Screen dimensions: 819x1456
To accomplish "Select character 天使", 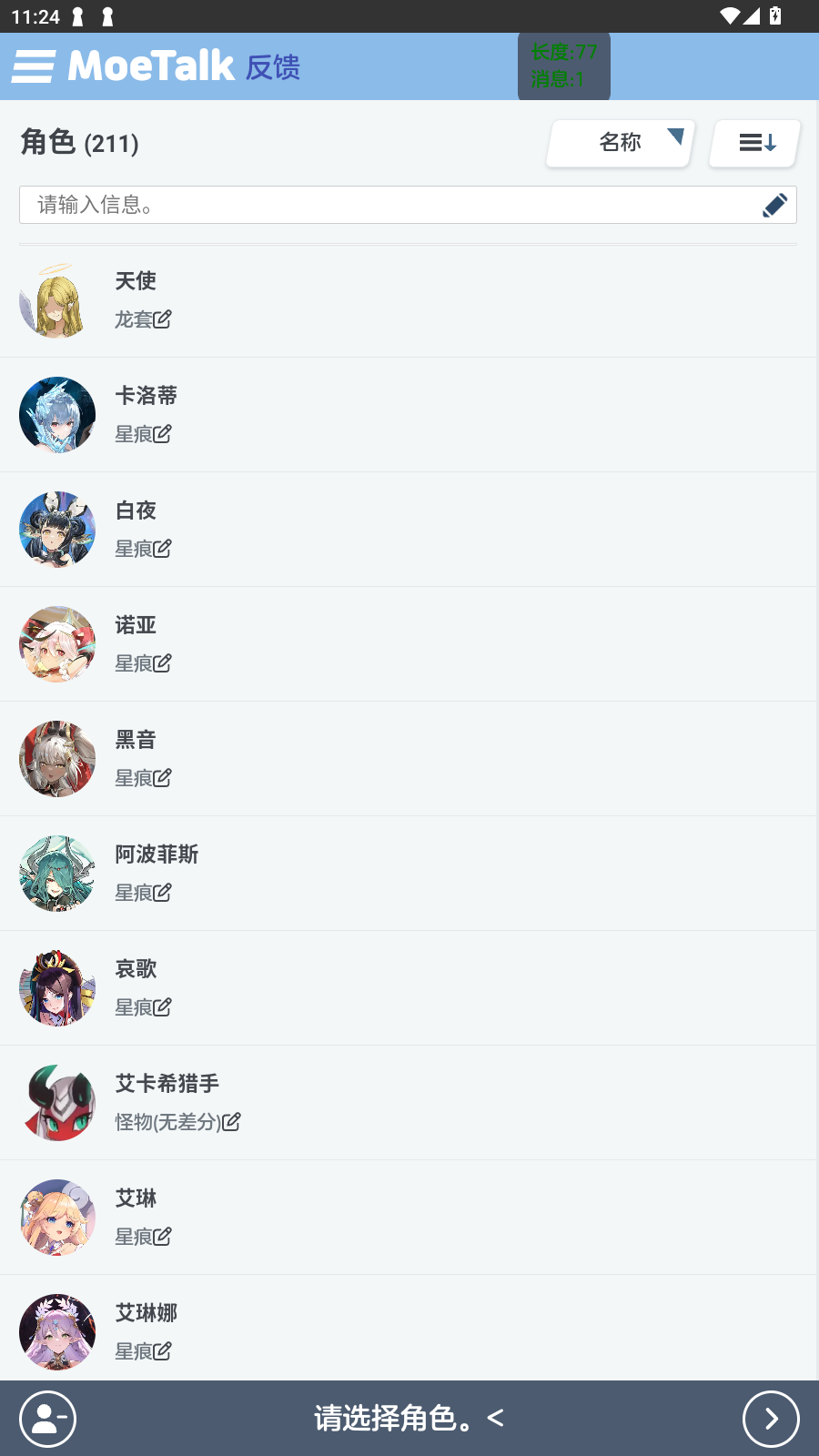I will click(135, 281).
